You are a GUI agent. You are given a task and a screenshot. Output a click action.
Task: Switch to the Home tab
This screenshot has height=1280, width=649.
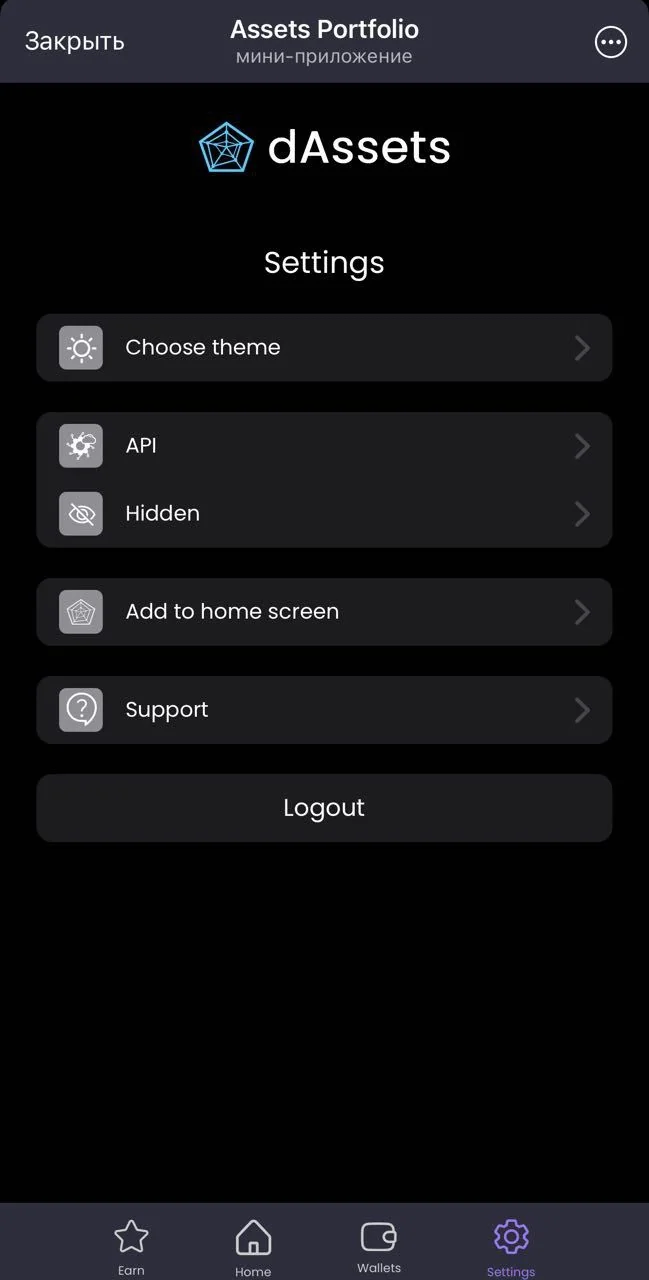pos(253,1246)
